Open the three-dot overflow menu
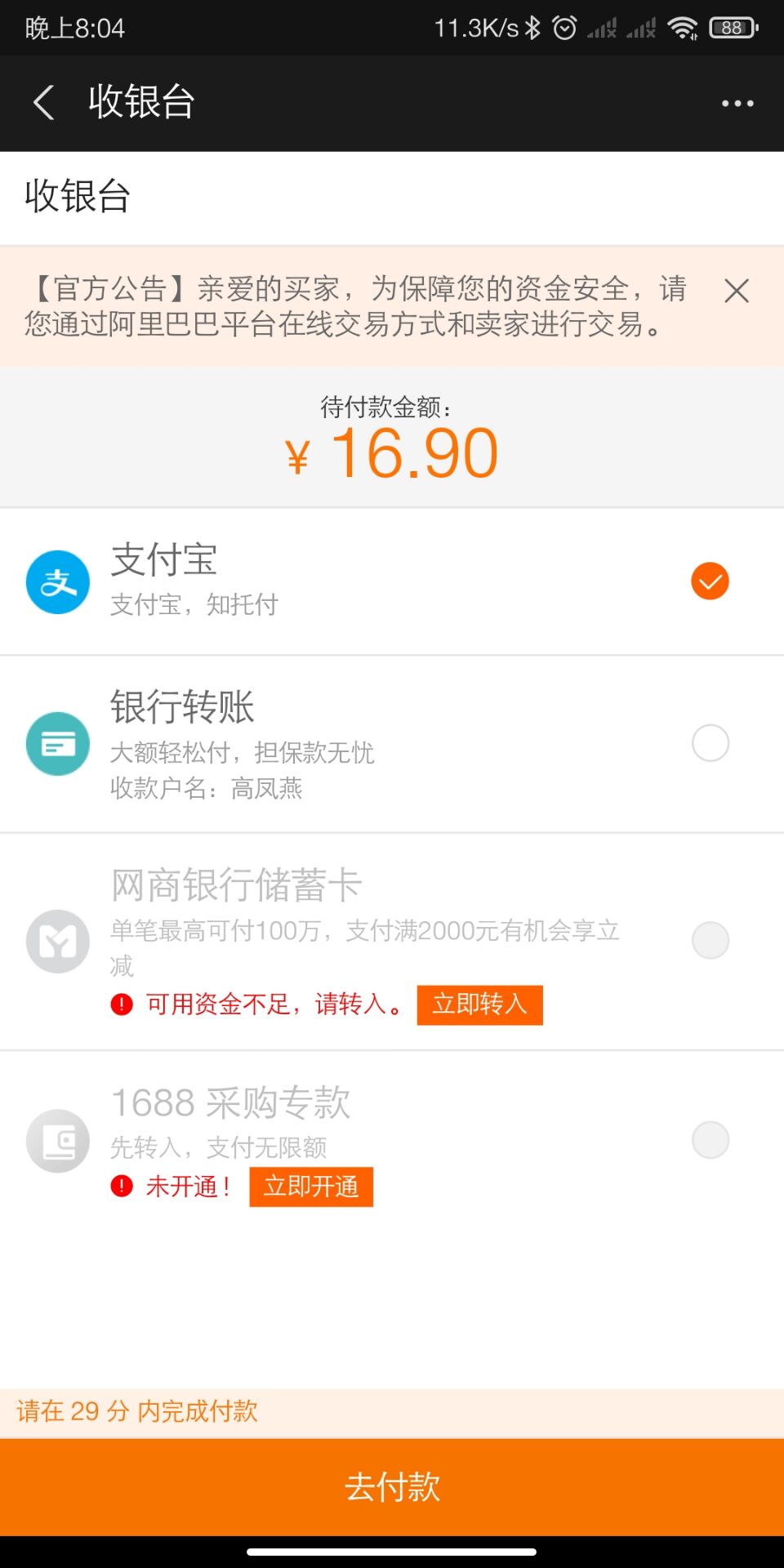Image resolution: width=784 pixels, height=1568 pixels. [x=737, y=104]
